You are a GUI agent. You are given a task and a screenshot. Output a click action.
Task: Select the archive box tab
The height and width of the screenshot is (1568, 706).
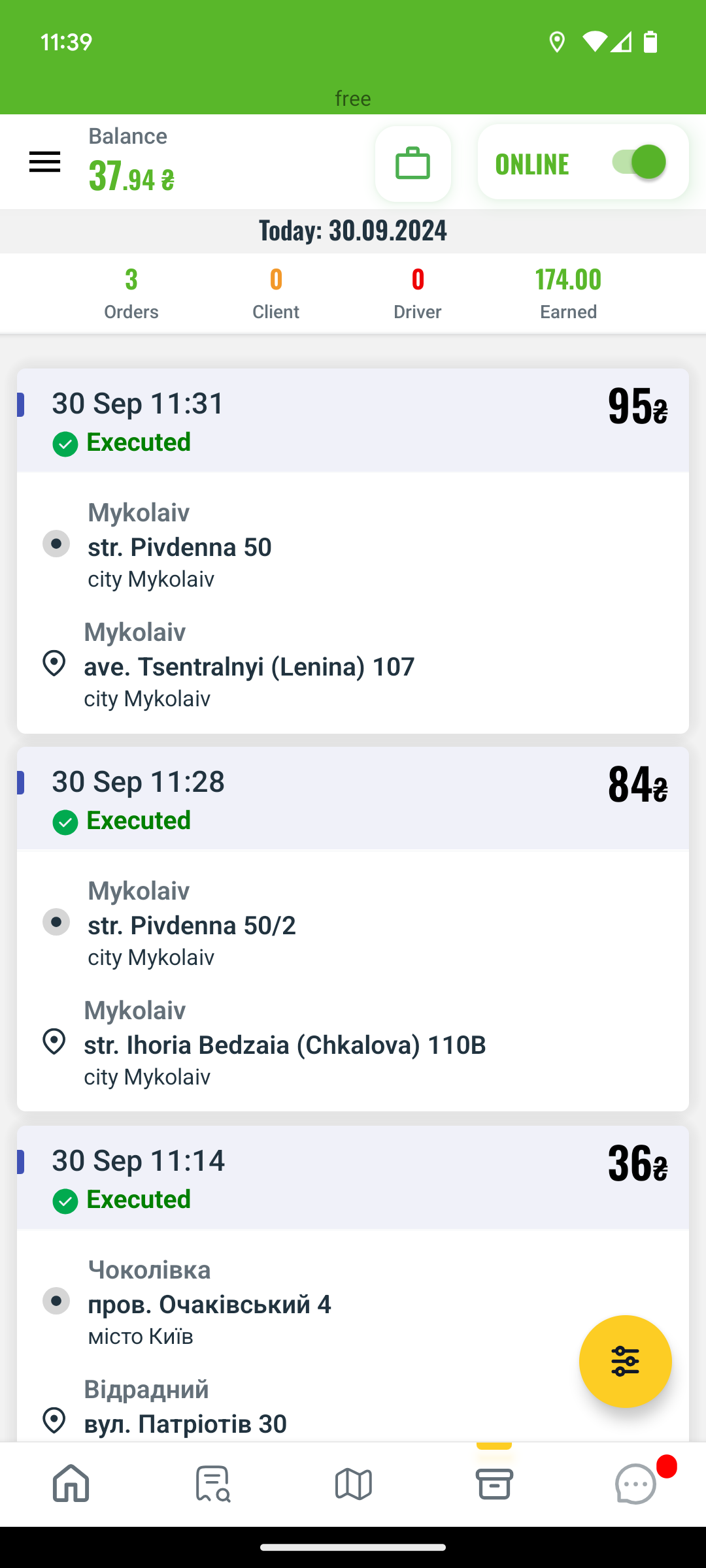[x=494, y=1484]
